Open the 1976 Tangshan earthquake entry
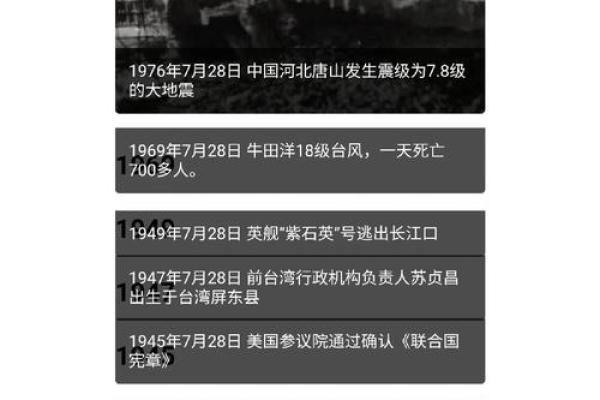This screenshot has width=600, height=400. [x=300, y=80]
